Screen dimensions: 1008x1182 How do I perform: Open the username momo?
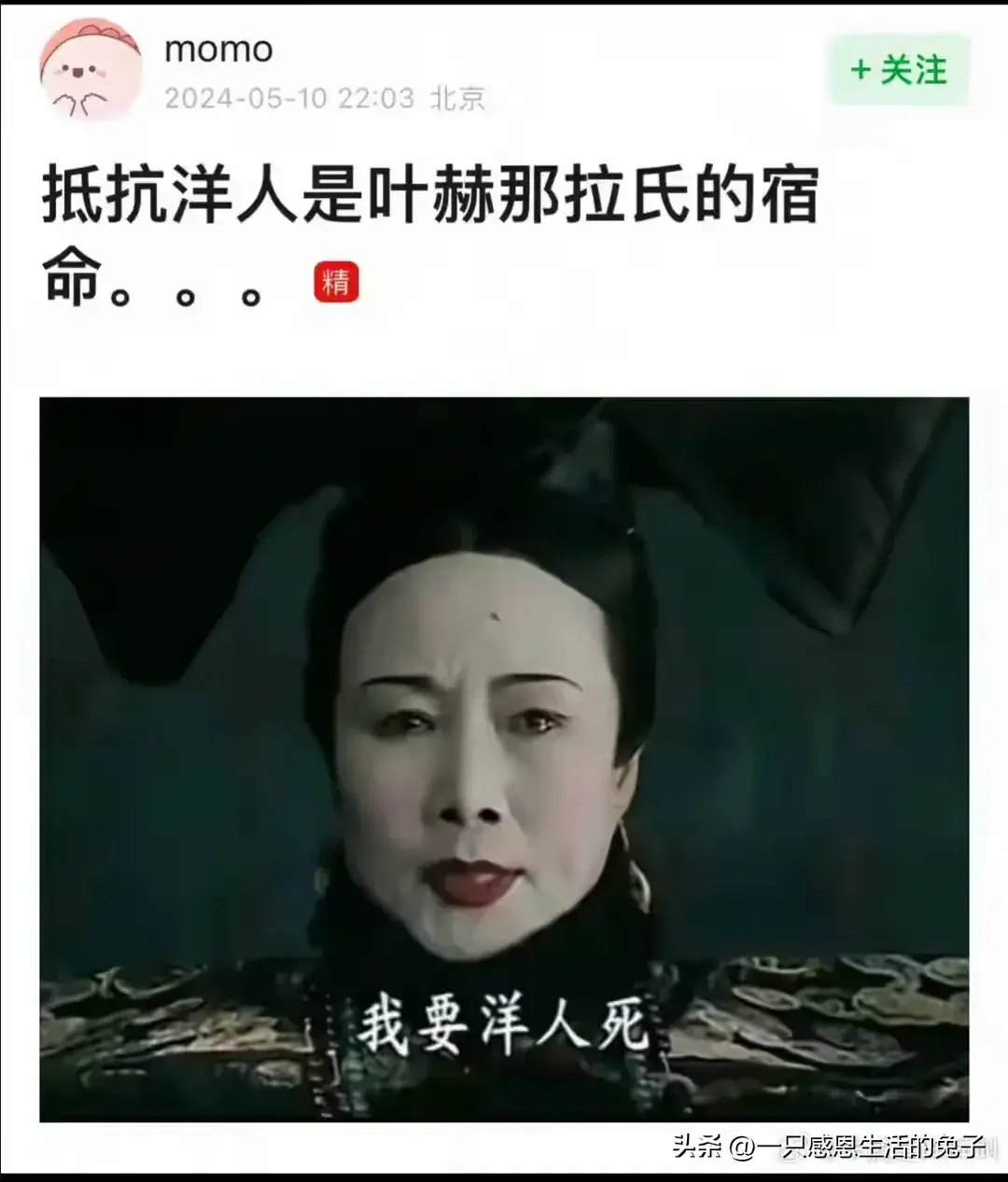tap(218, 49)
